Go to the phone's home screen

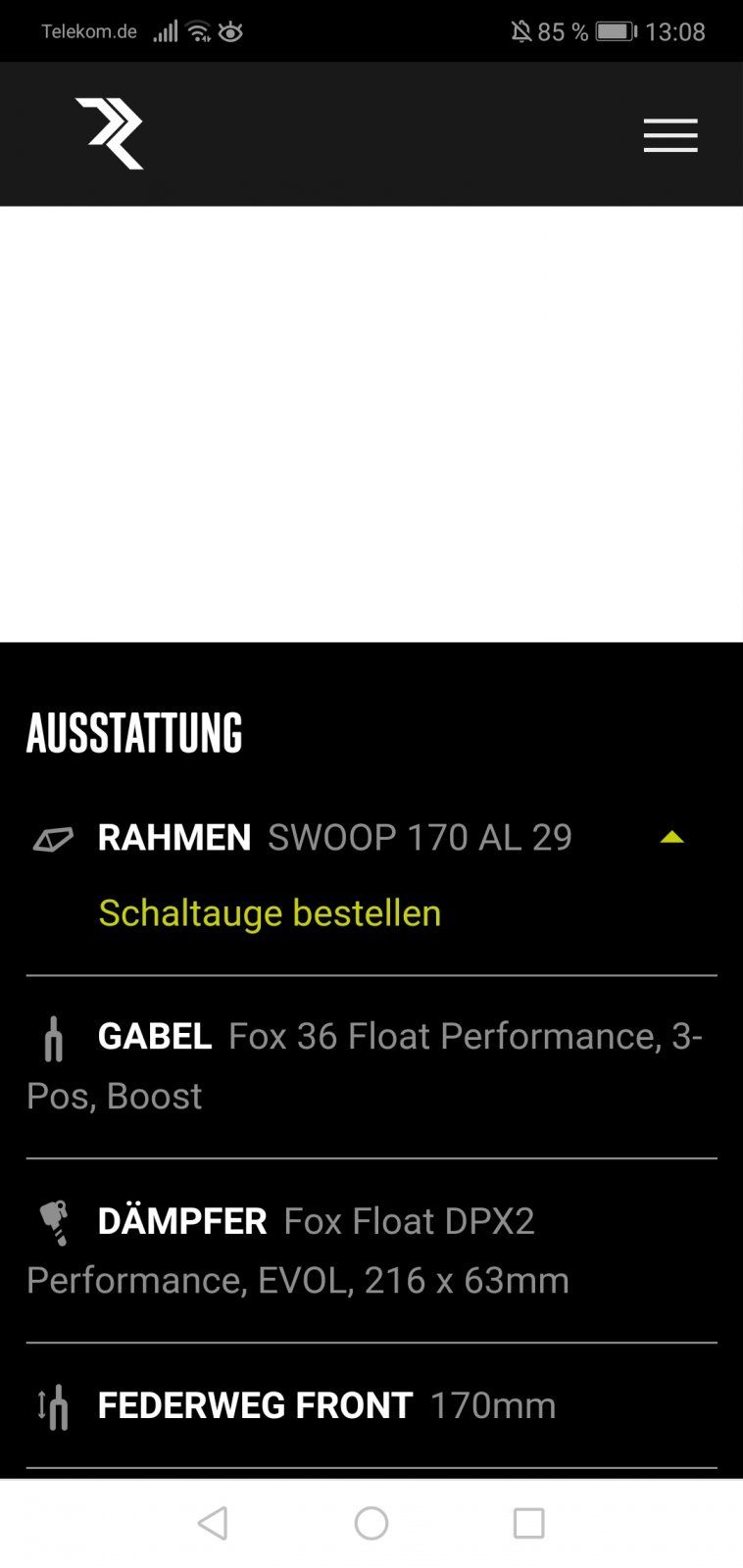click(x=371, y=1523)
